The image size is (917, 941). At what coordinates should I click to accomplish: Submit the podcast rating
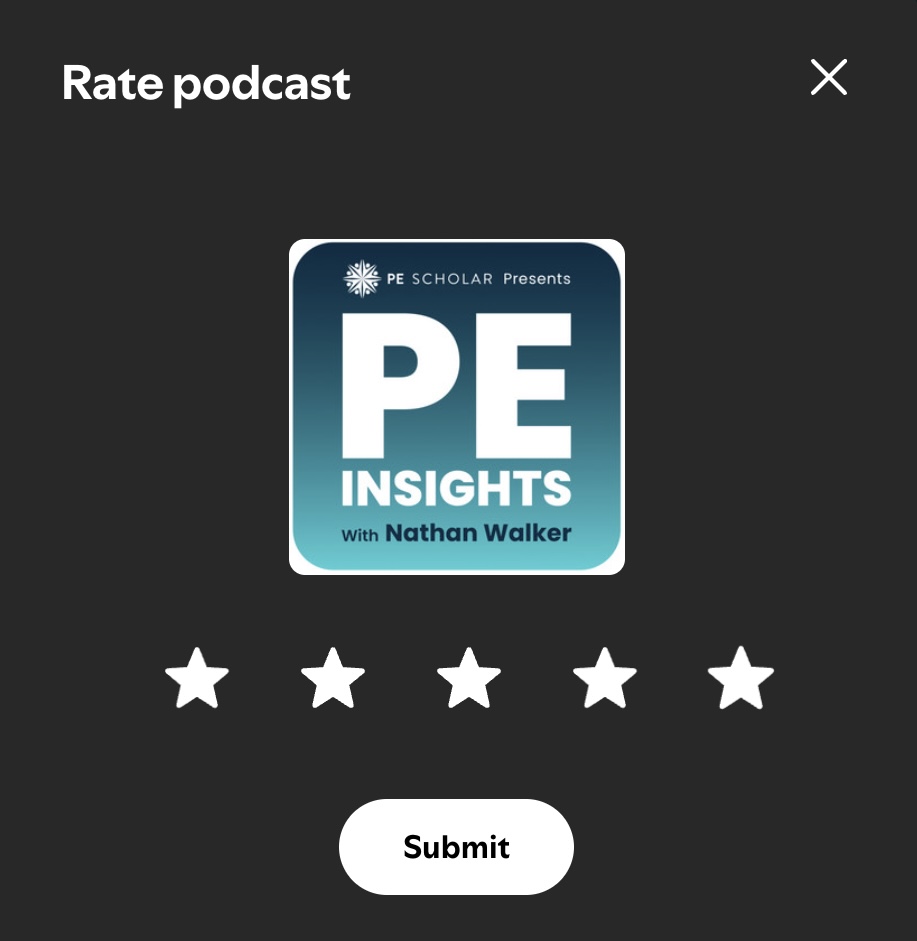tap(456, 847)
